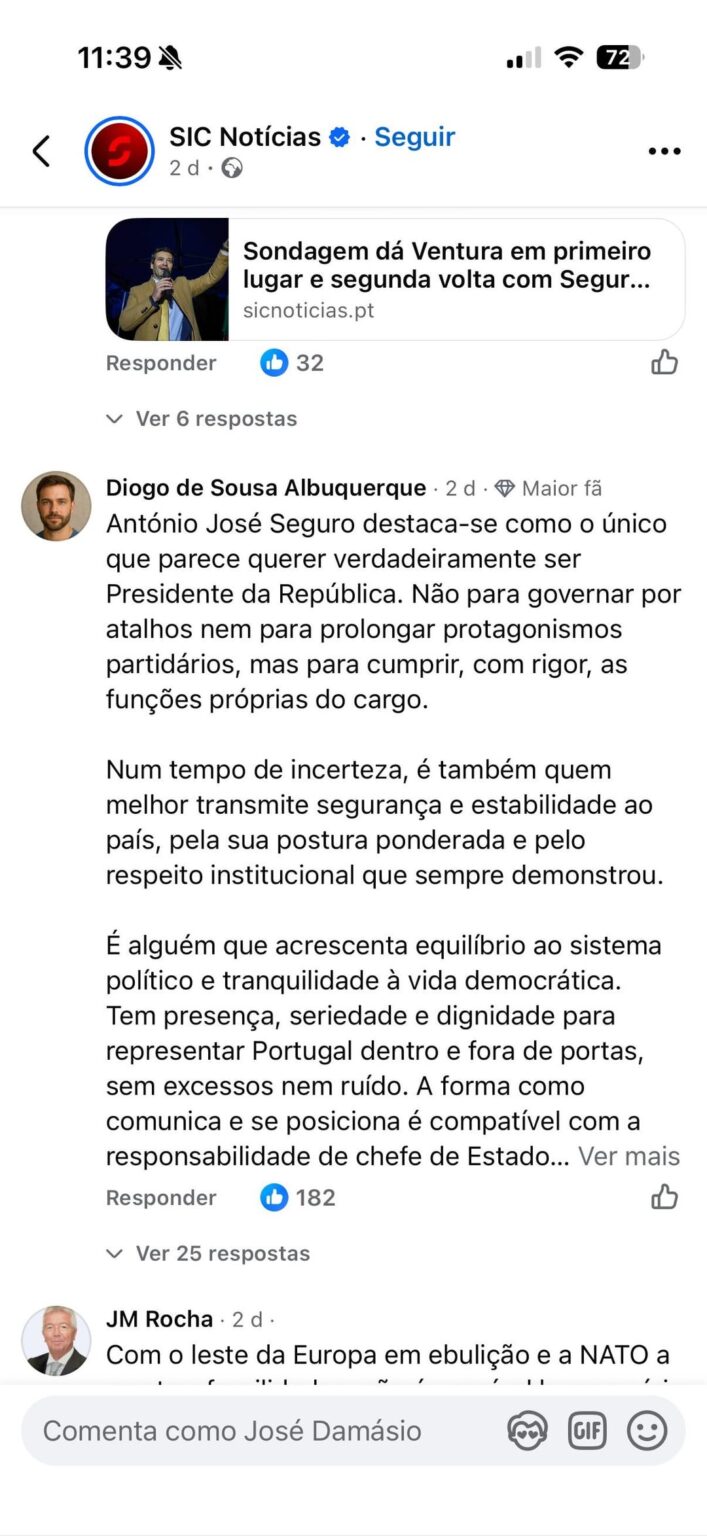The width and height of the screenshot is (707, 1536).
Task: Like Diogo de Sousa Albuquerque's comment
Action: [664, 1196]
